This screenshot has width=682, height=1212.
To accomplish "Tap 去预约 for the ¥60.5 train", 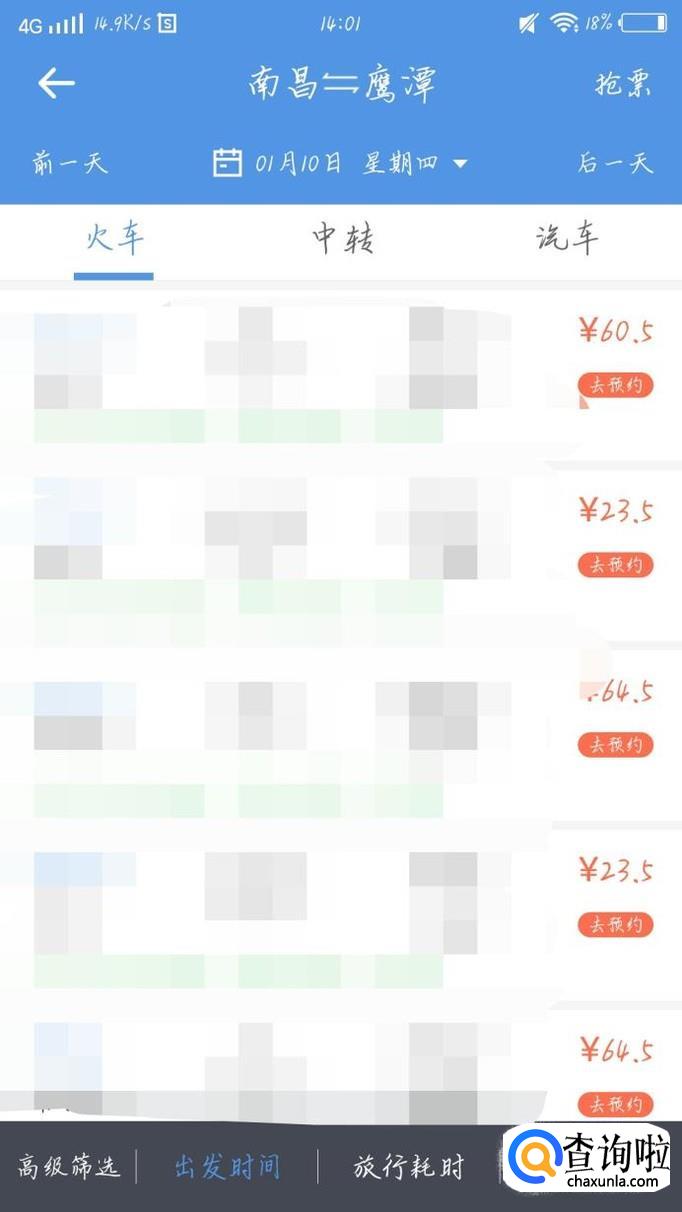I will click(615, 385).
